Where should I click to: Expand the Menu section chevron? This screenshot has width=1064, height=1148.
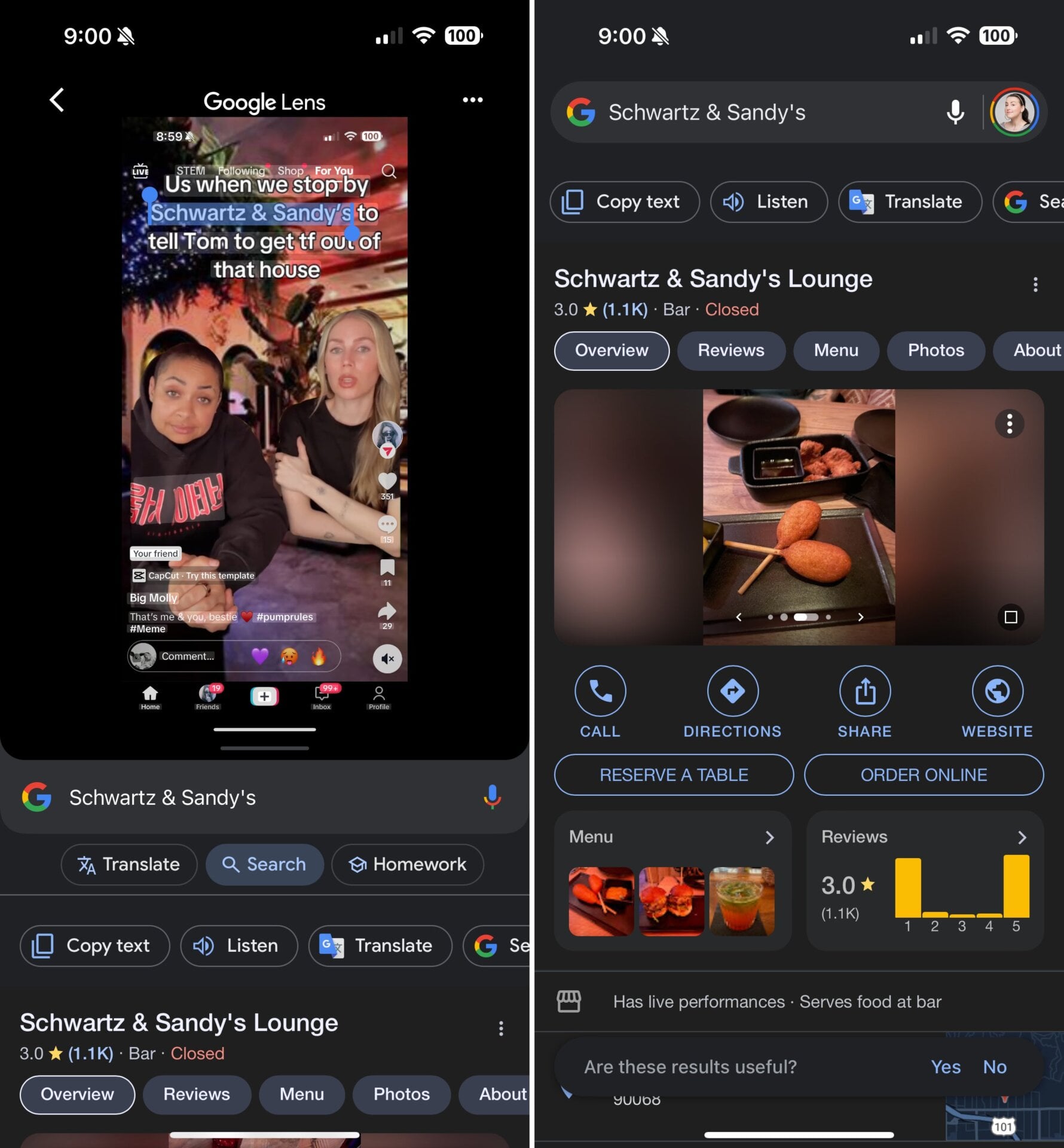(x=770, y=838)
